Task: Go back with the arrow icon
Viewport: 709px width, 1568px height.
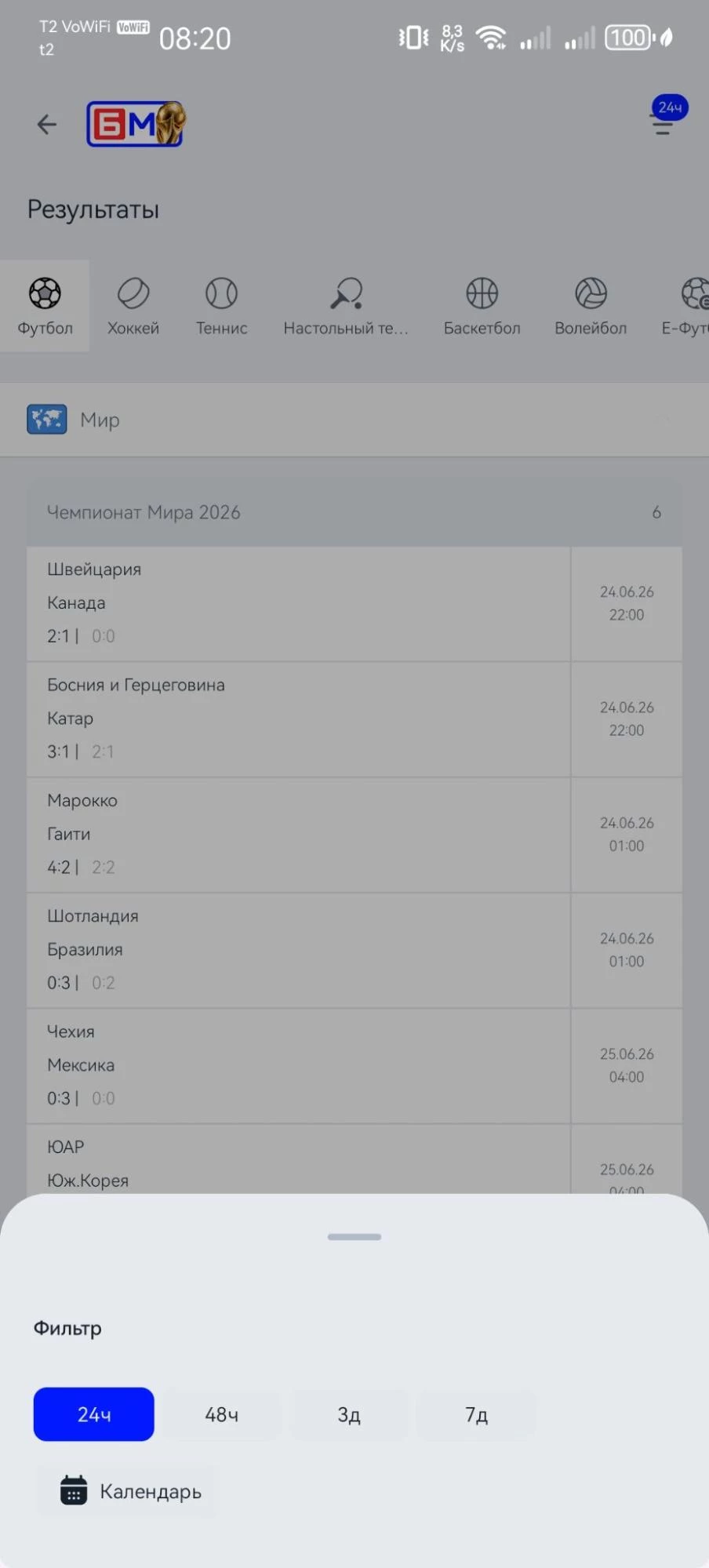Action: point(47,124)
